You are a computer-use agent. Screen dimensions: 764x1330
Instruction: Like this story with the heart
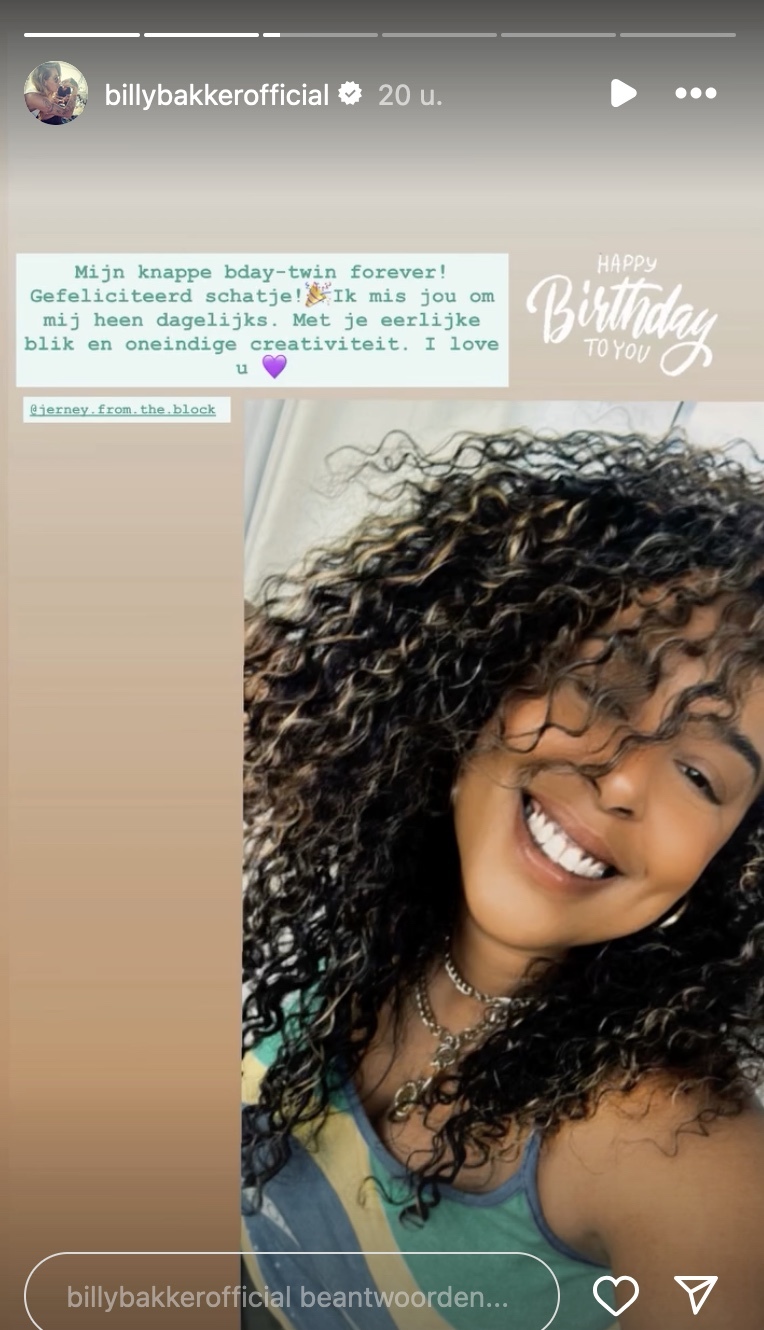click(x=616, y=1296)
